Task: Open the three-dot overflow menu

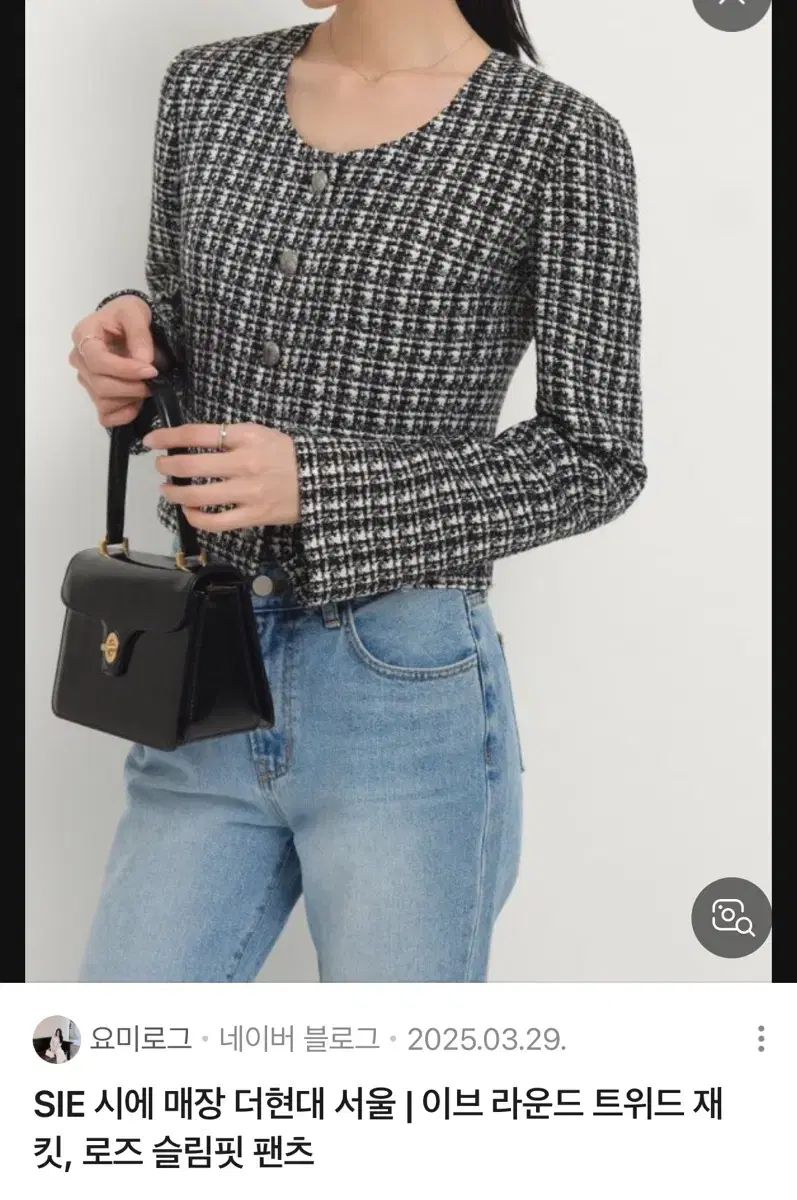Action: [762, 1038]
